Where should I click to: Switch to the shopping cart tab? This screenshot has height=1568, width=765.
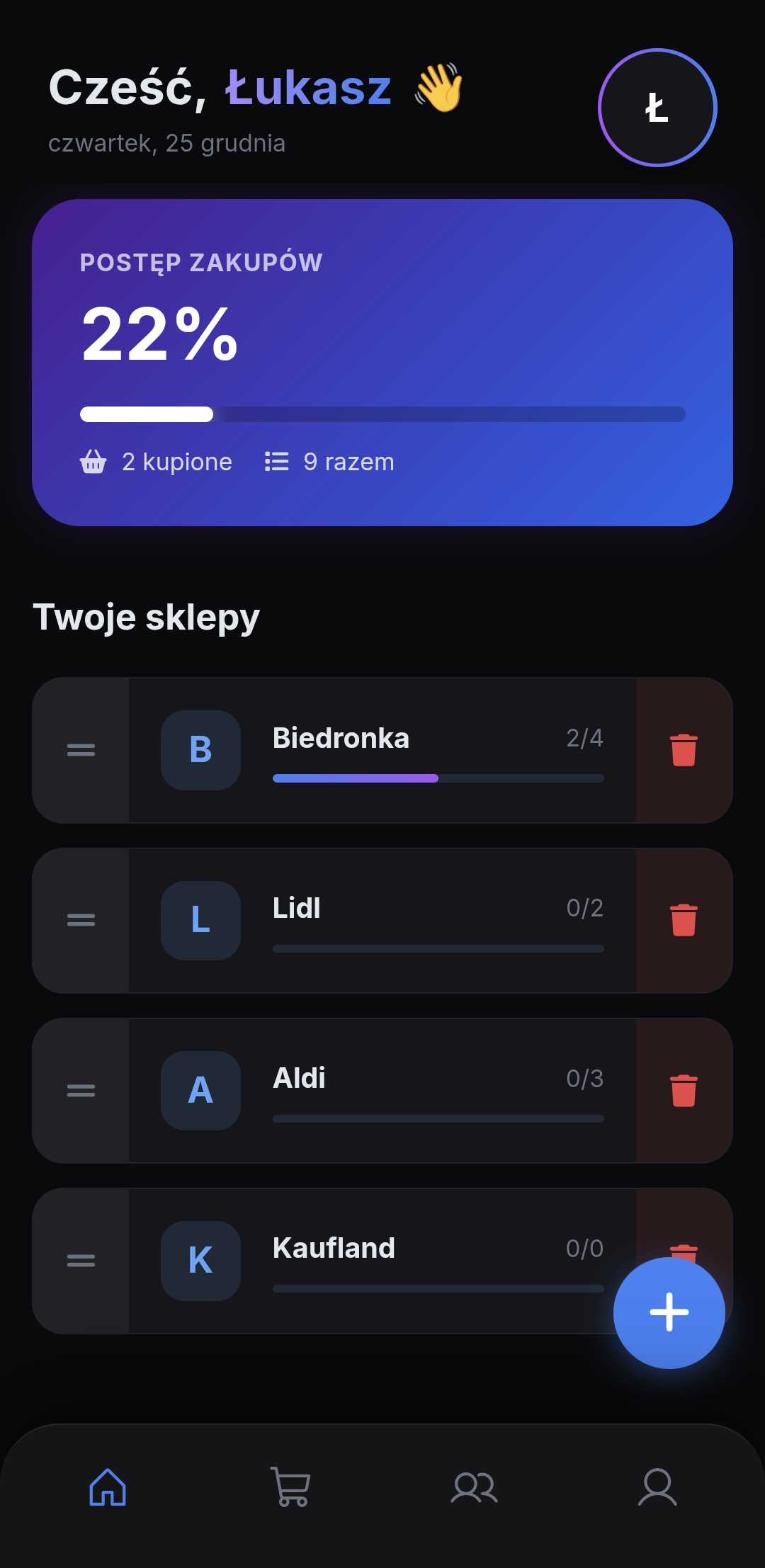click(290, 1487)
